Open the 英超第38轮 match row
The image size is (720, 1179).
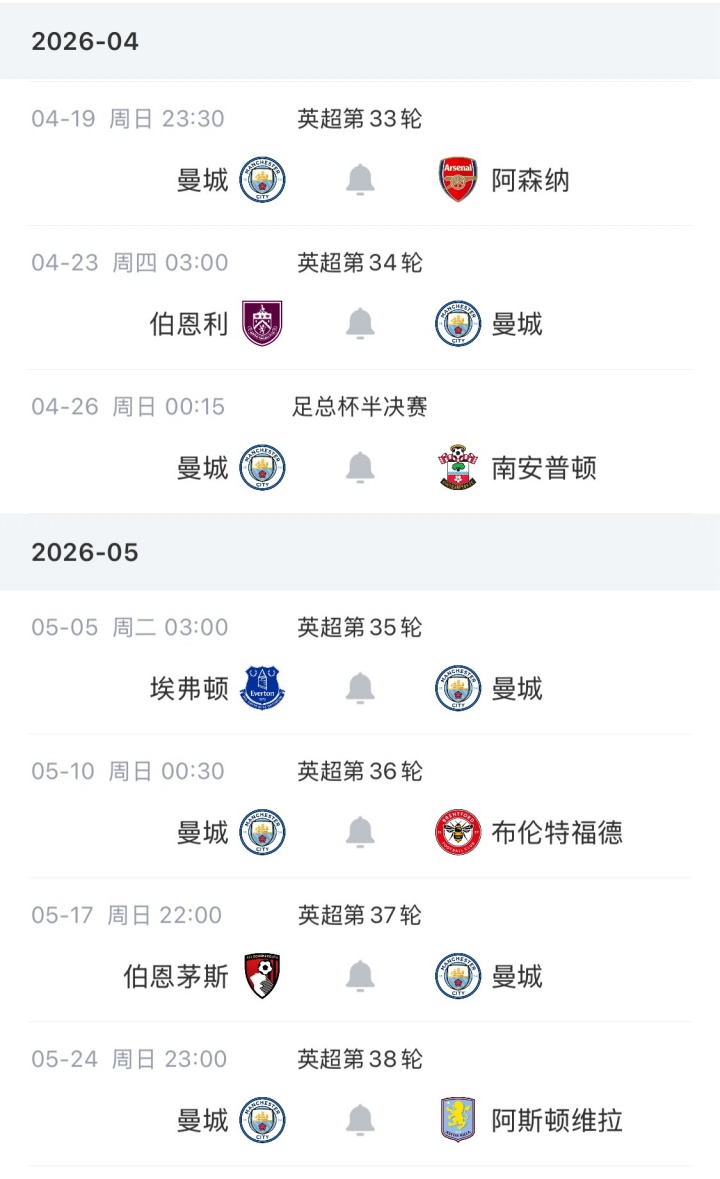coord(360,1059)
